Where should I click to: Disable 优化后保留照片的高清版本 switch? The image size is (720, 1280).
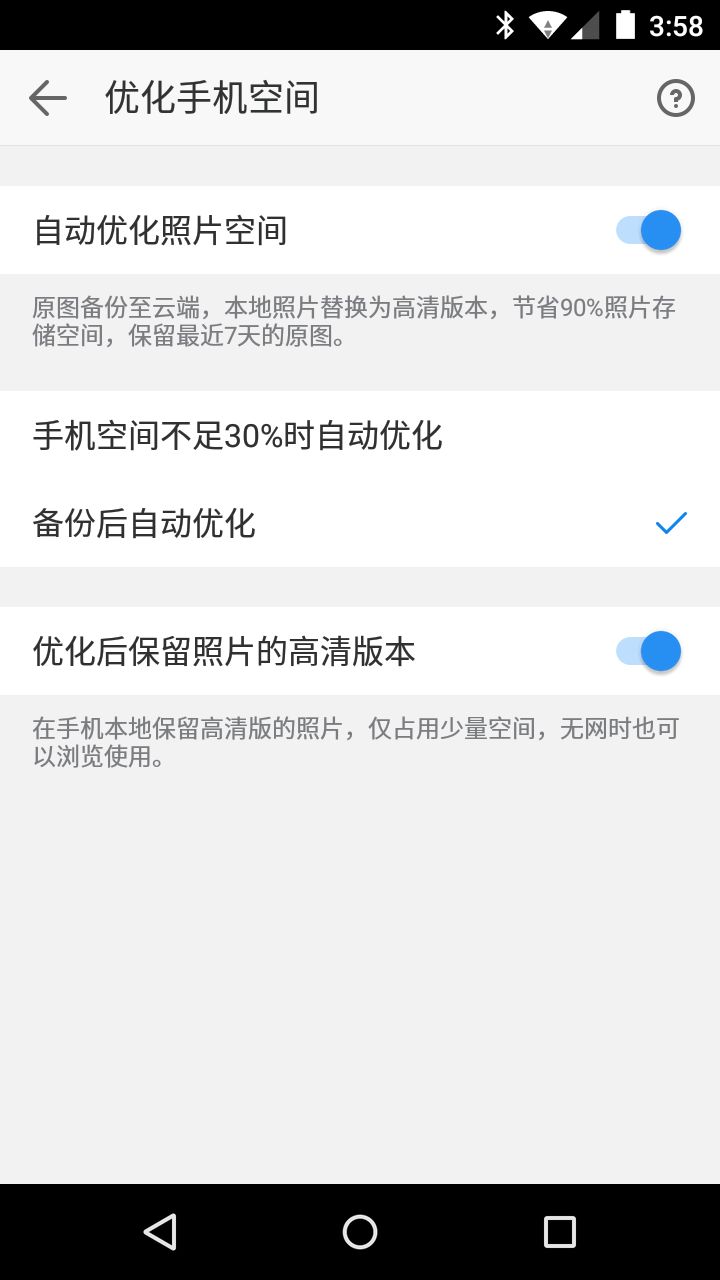(x=648, y=651)
